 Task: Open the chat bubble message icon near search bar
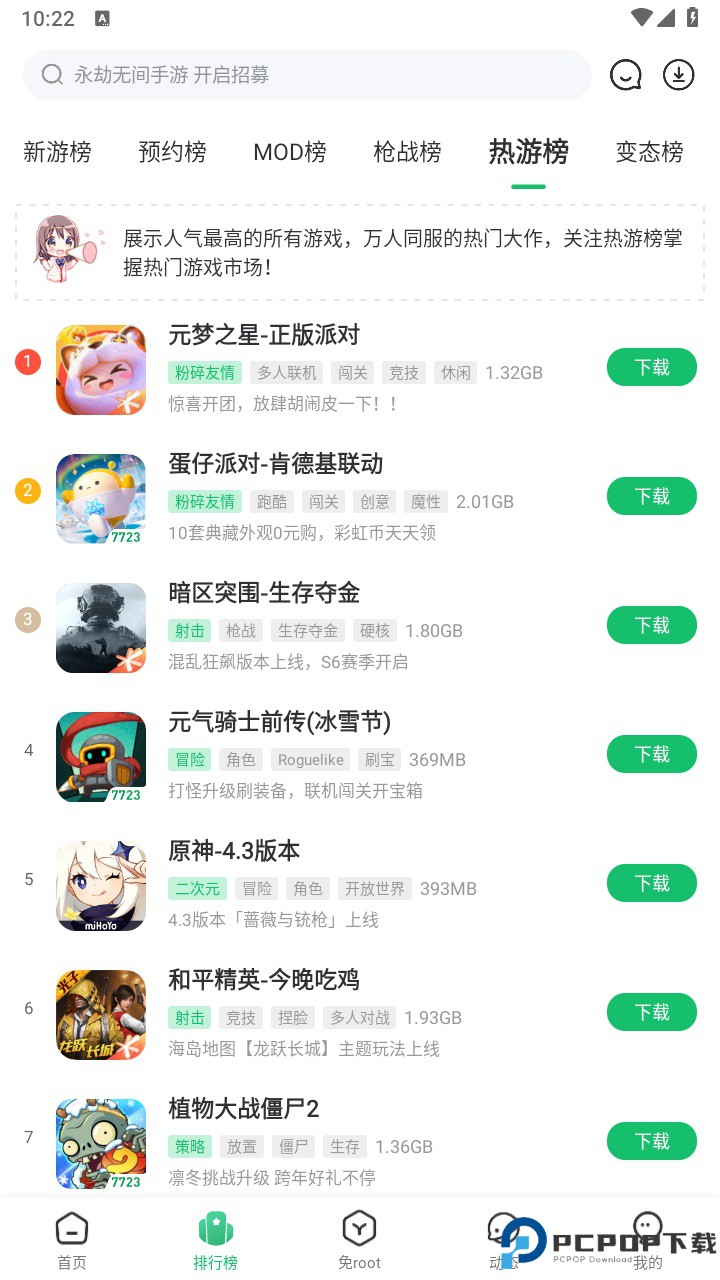[626, 75]
